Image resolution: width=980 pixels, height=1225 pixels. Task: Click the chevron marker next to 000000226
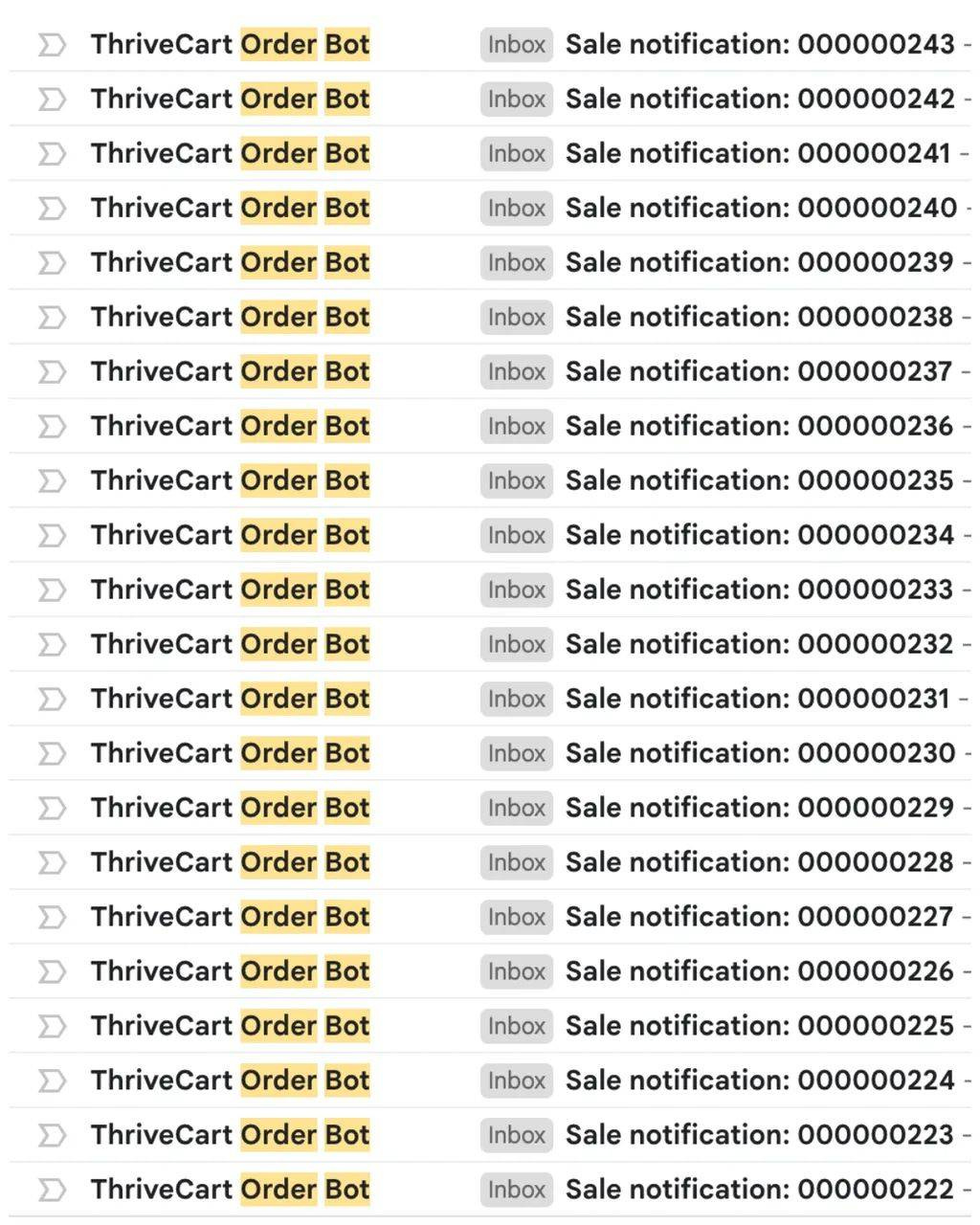[x=53, y=971]
